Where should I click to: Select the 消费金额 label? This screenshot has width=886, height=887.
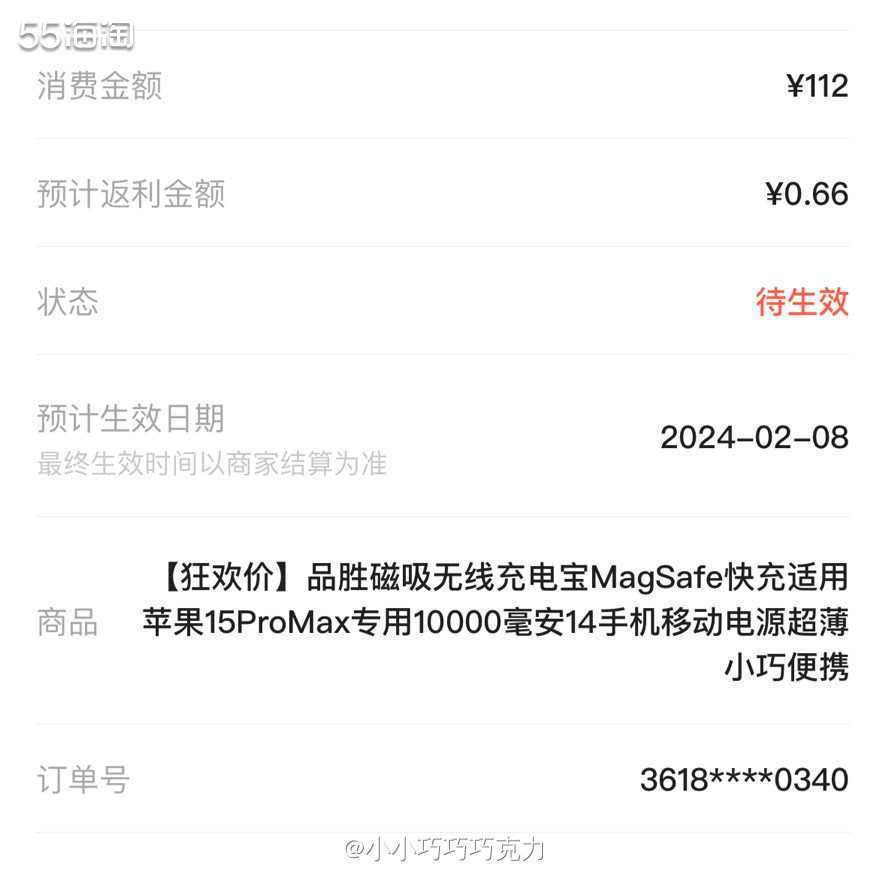coord(99,87)
